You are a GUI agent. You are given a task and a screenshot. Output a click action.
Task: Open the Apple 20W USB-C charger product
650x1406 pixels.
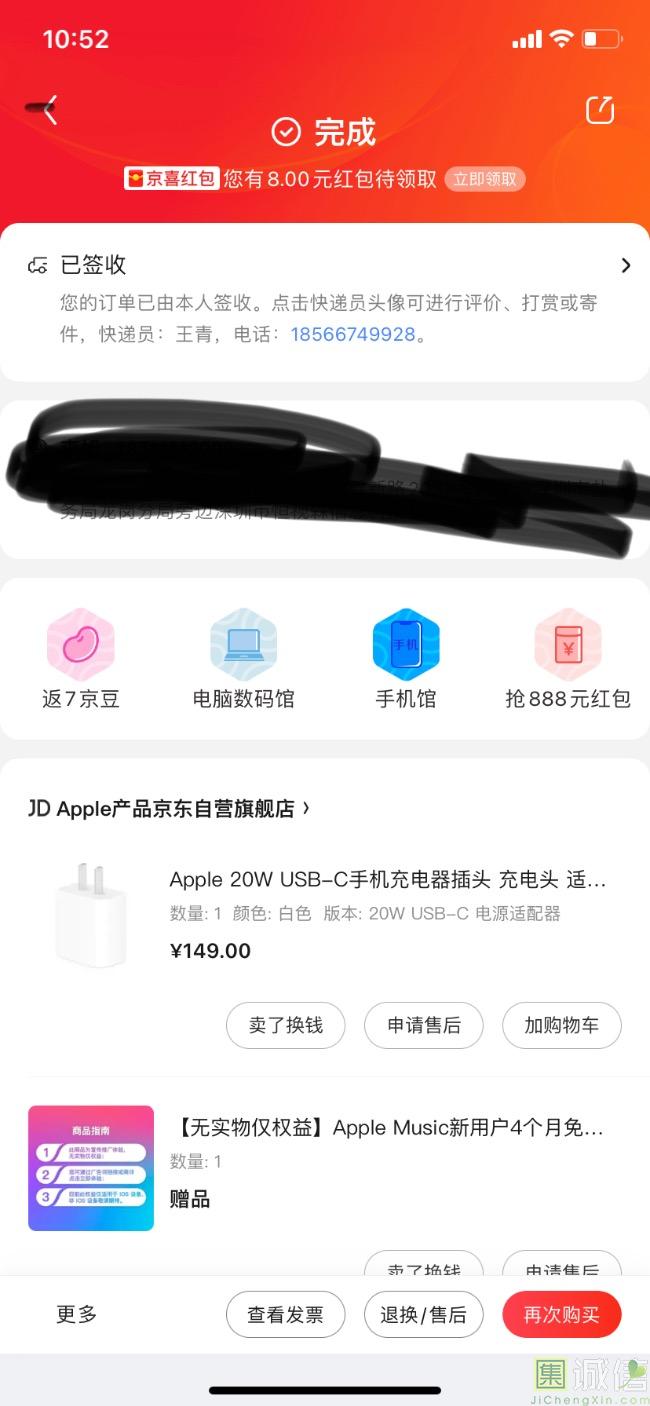click(387, 880)
